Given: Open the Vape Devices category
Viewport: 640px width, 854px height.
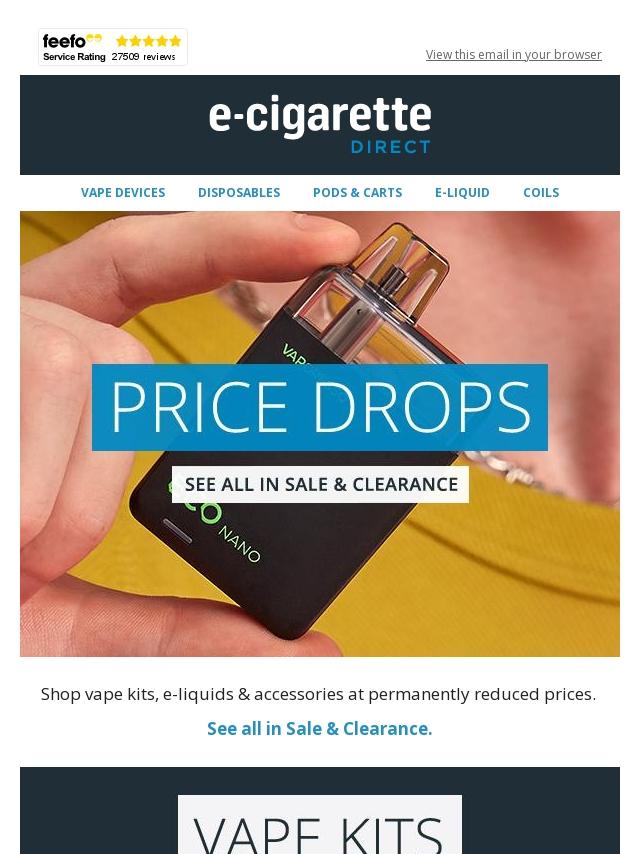Looking at the screenshot, I should pyautogui.click(x=123, y=192).
